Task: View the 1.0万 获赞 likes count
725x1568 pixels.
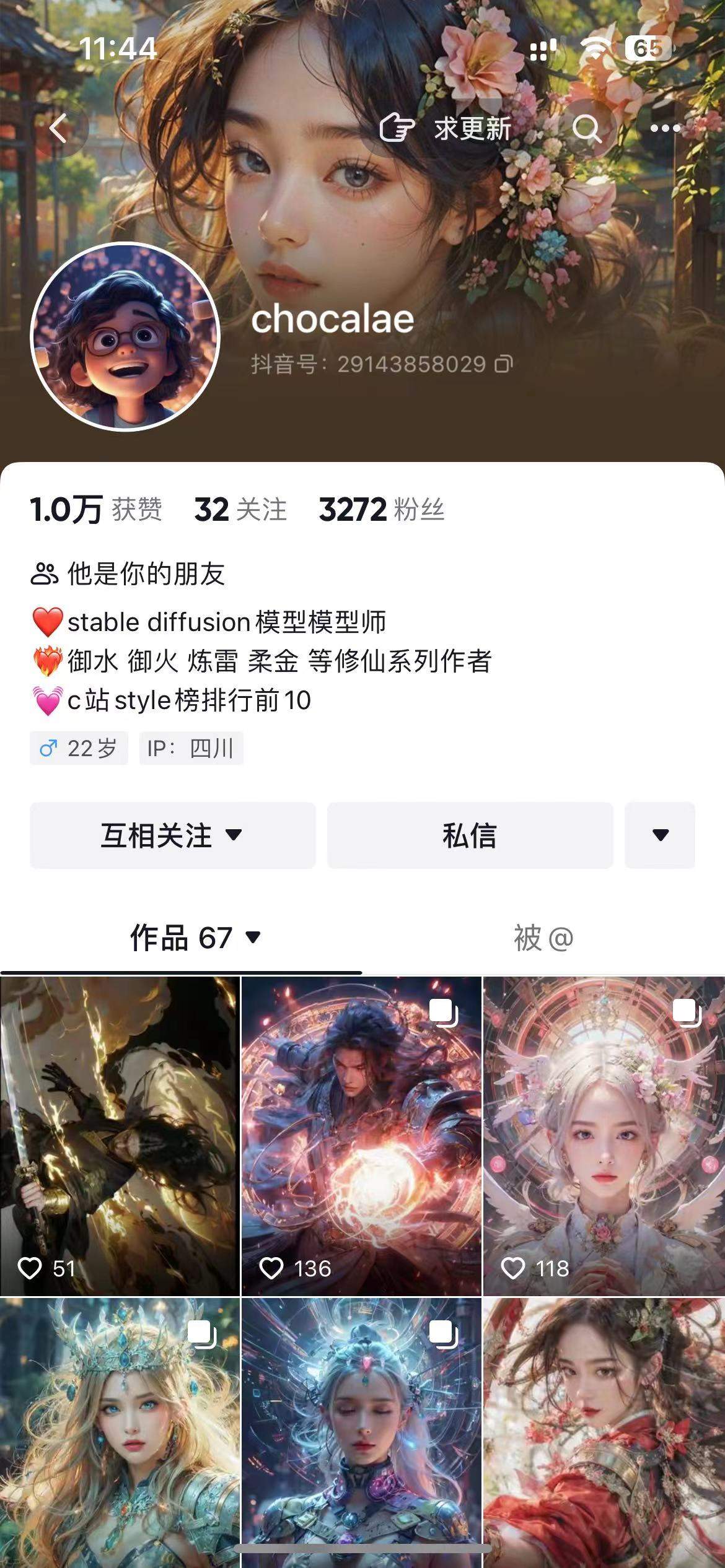Action: [96, 510]
